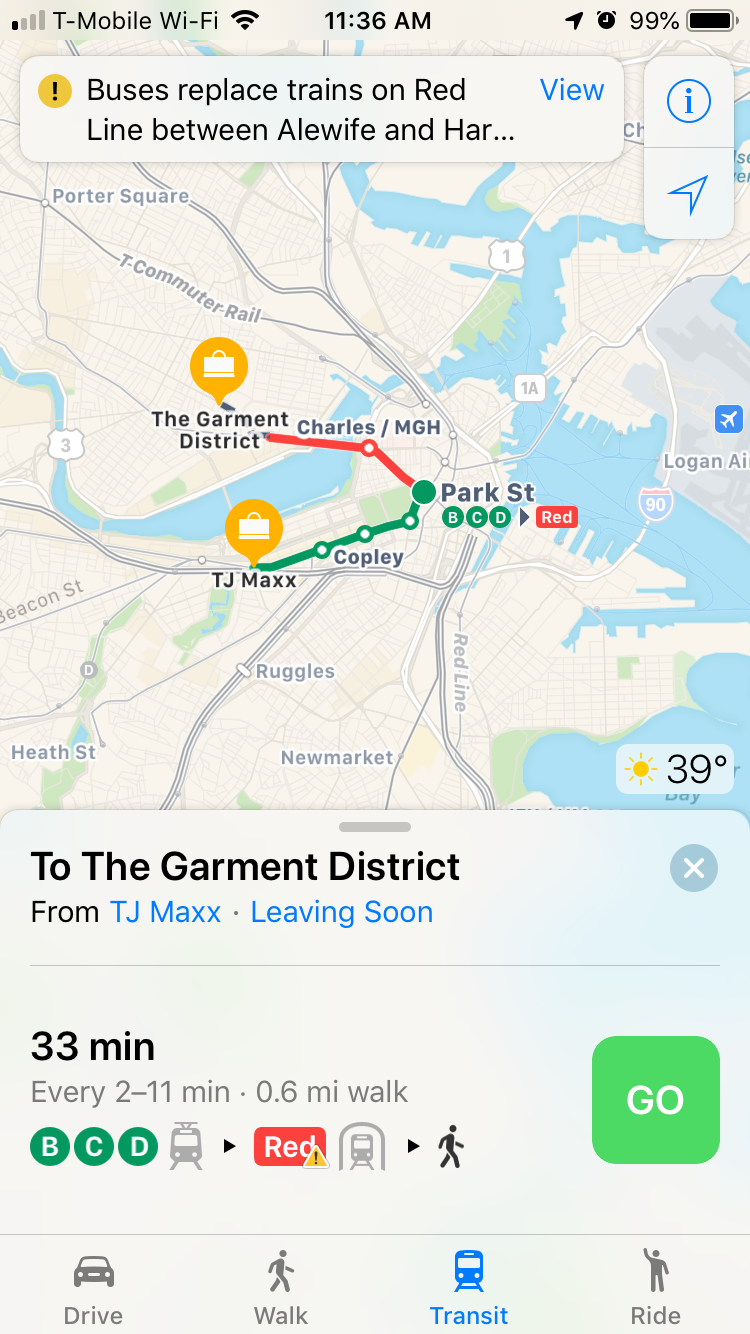Open the weather 39° badge
The image size is (750, 1334).
pos(676,769)
